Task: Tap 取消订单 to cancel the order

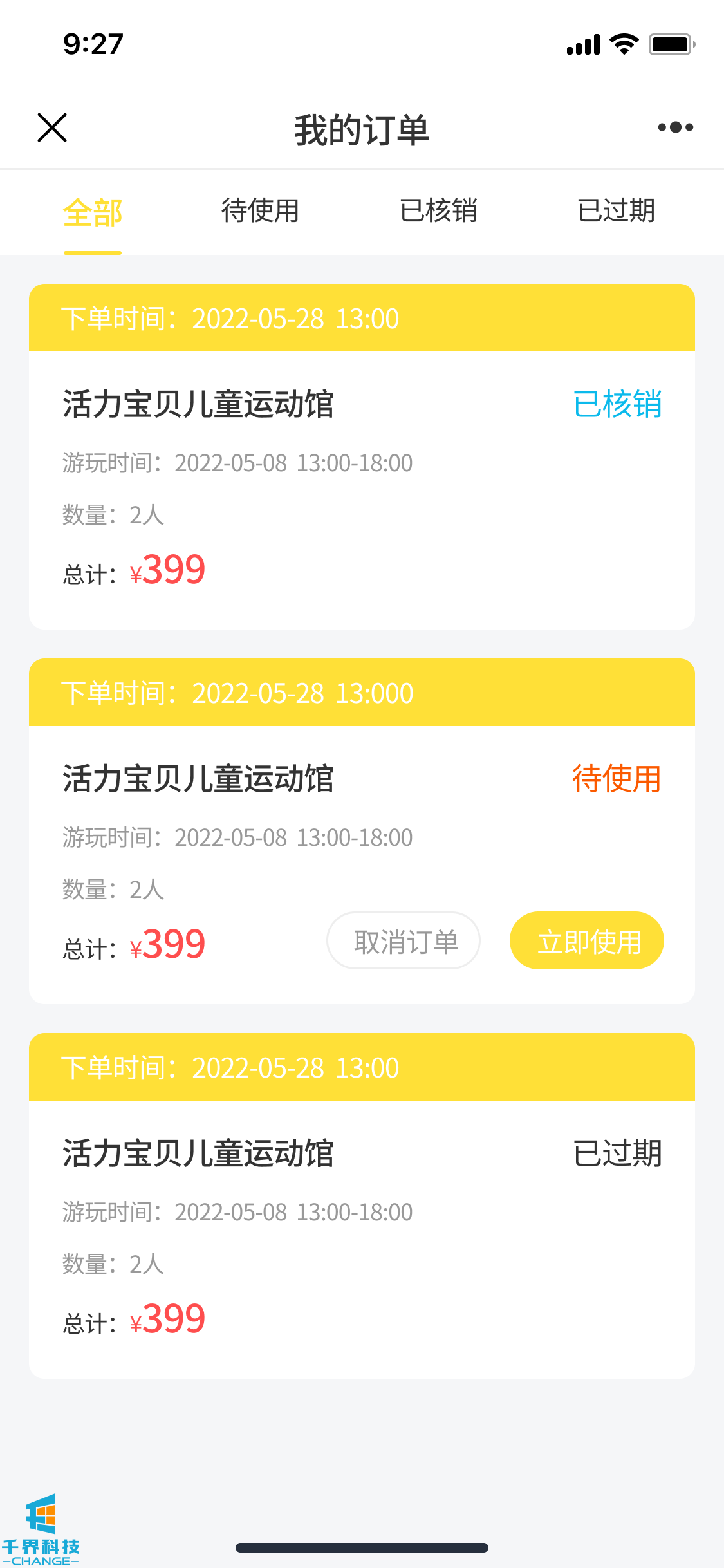Action: click(404, 941)
